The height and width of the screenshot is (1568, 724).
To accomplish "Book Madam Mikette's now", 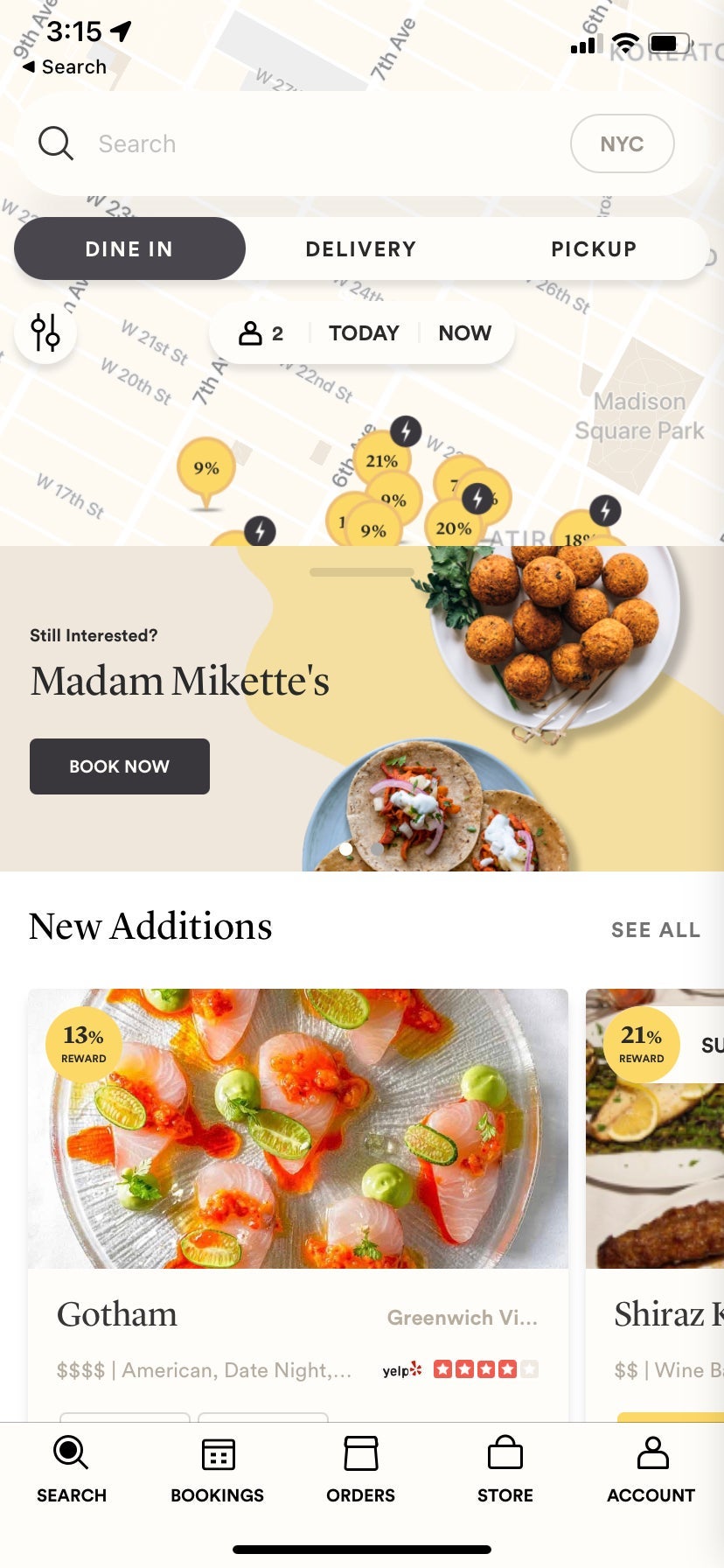I will (120, 766).
